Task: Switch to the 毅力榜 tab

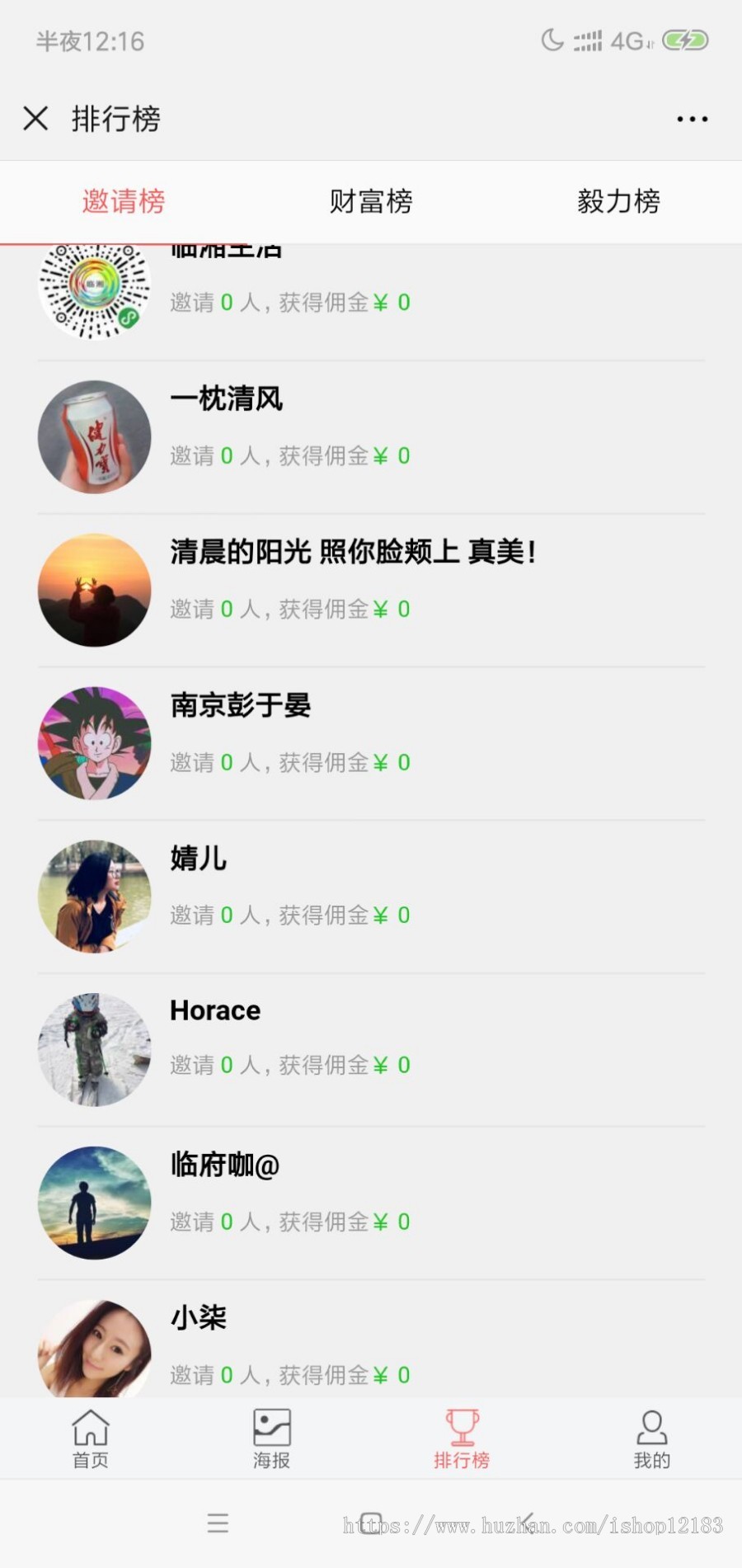Action: click(618, 200)
